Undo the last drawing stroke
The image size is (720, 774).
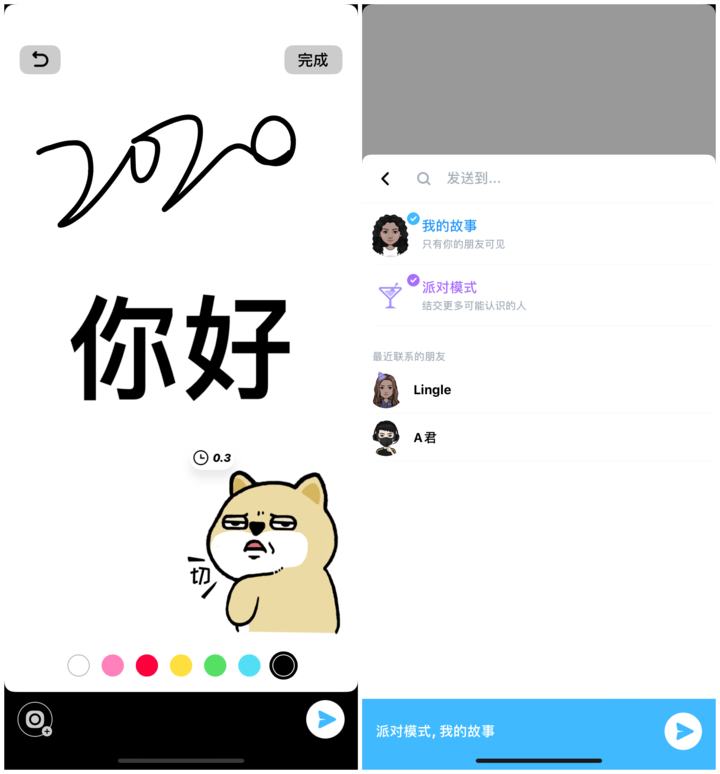(40, 60)
